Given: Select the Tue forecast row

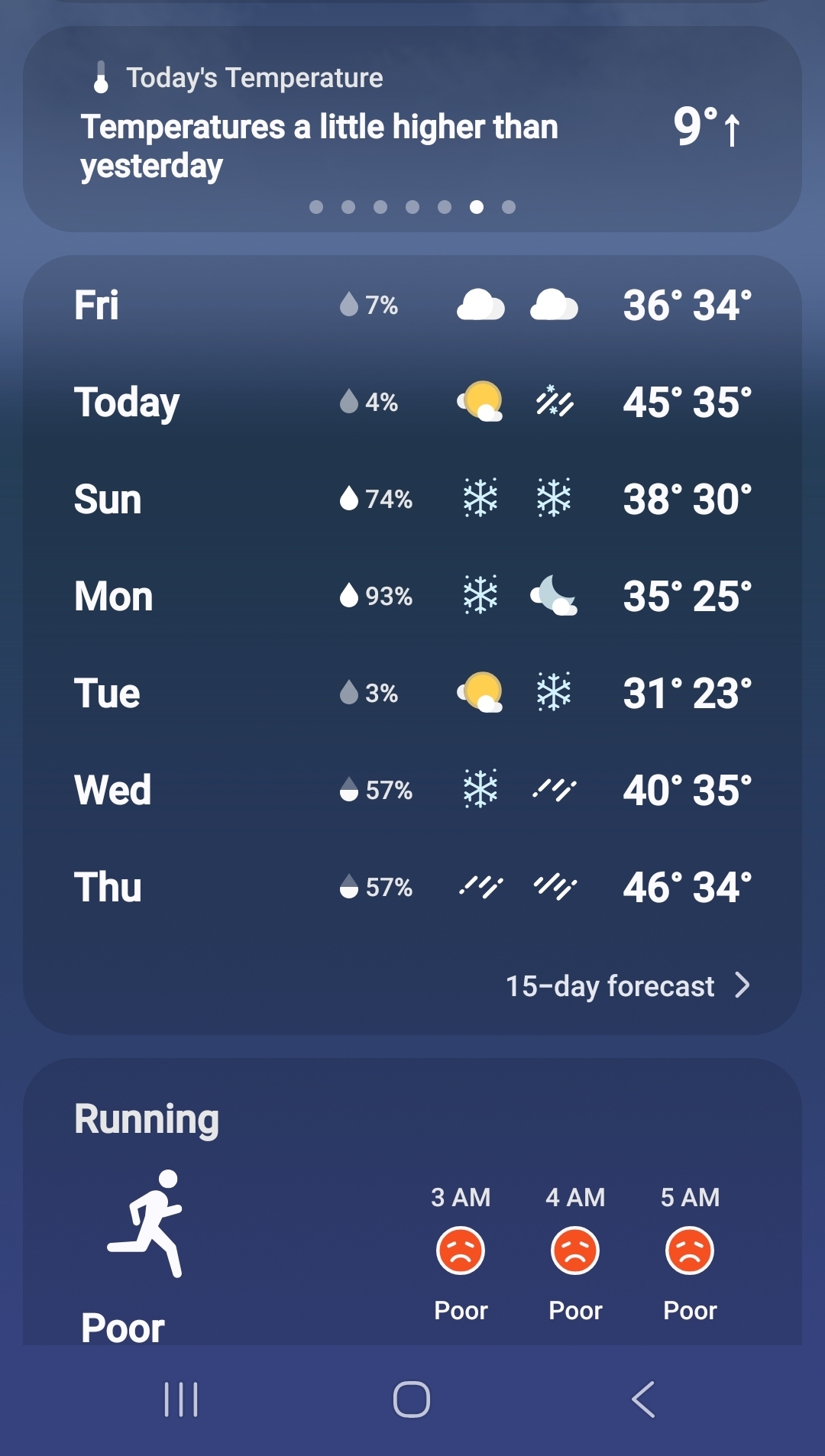Looking at the screenshot, I should (x=412, y=694).
